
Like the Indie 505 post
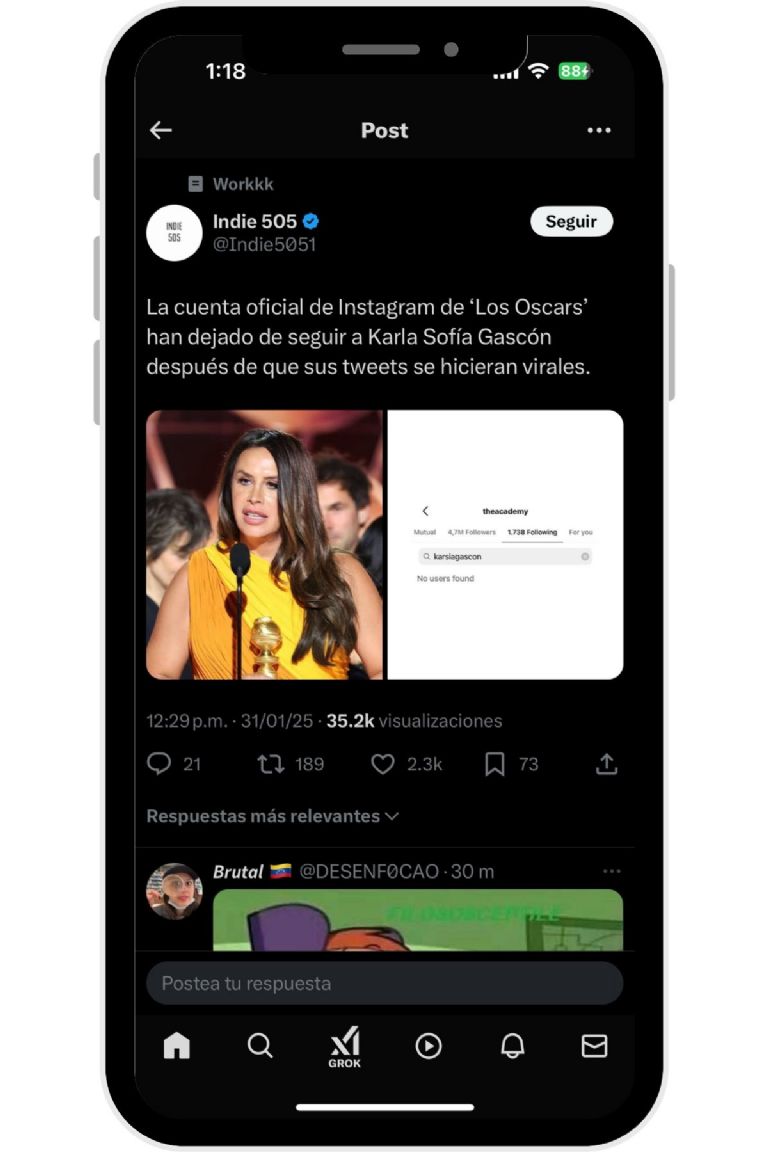coord(383,764)
